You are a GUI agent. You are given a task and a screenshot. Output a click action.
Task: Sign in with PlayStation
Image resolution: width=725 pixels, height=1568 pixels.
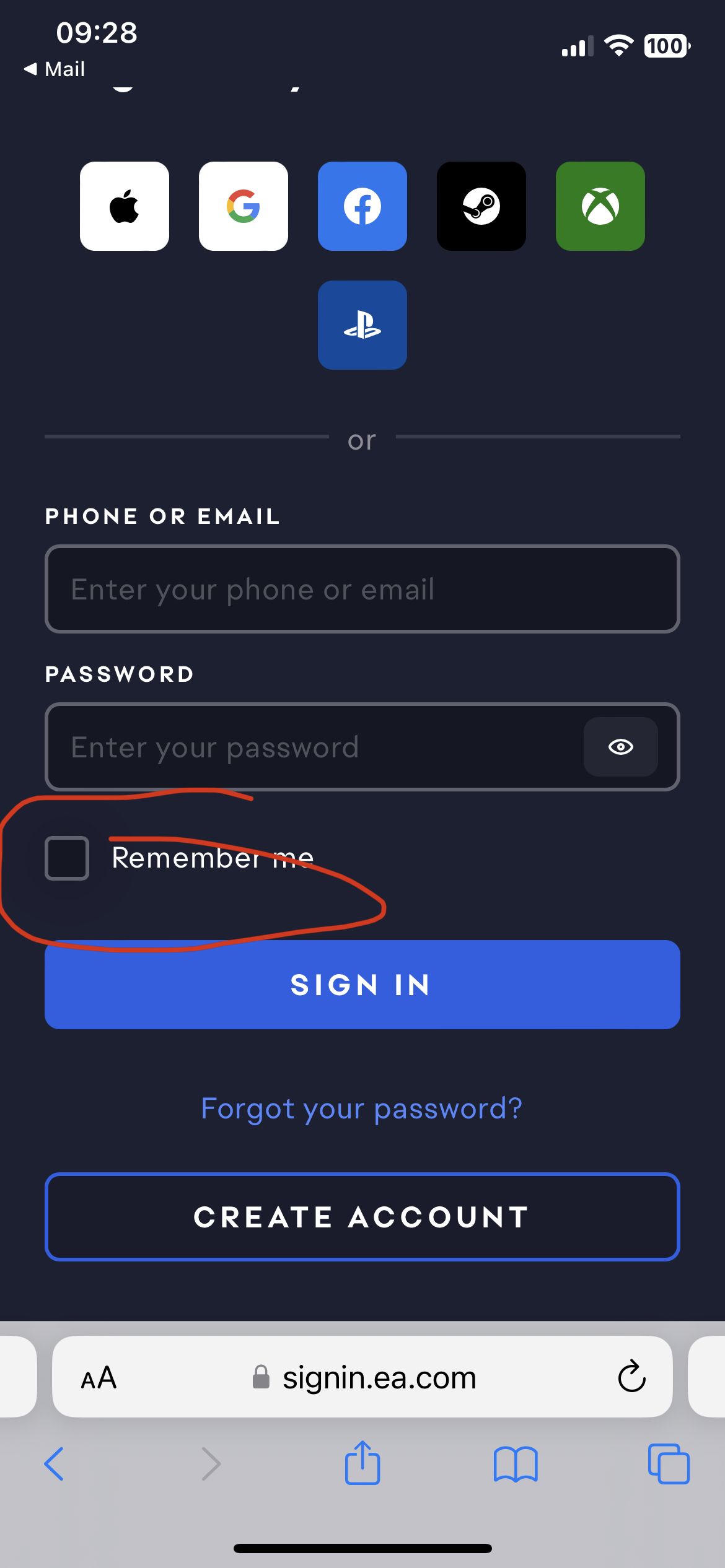(362, 325)
